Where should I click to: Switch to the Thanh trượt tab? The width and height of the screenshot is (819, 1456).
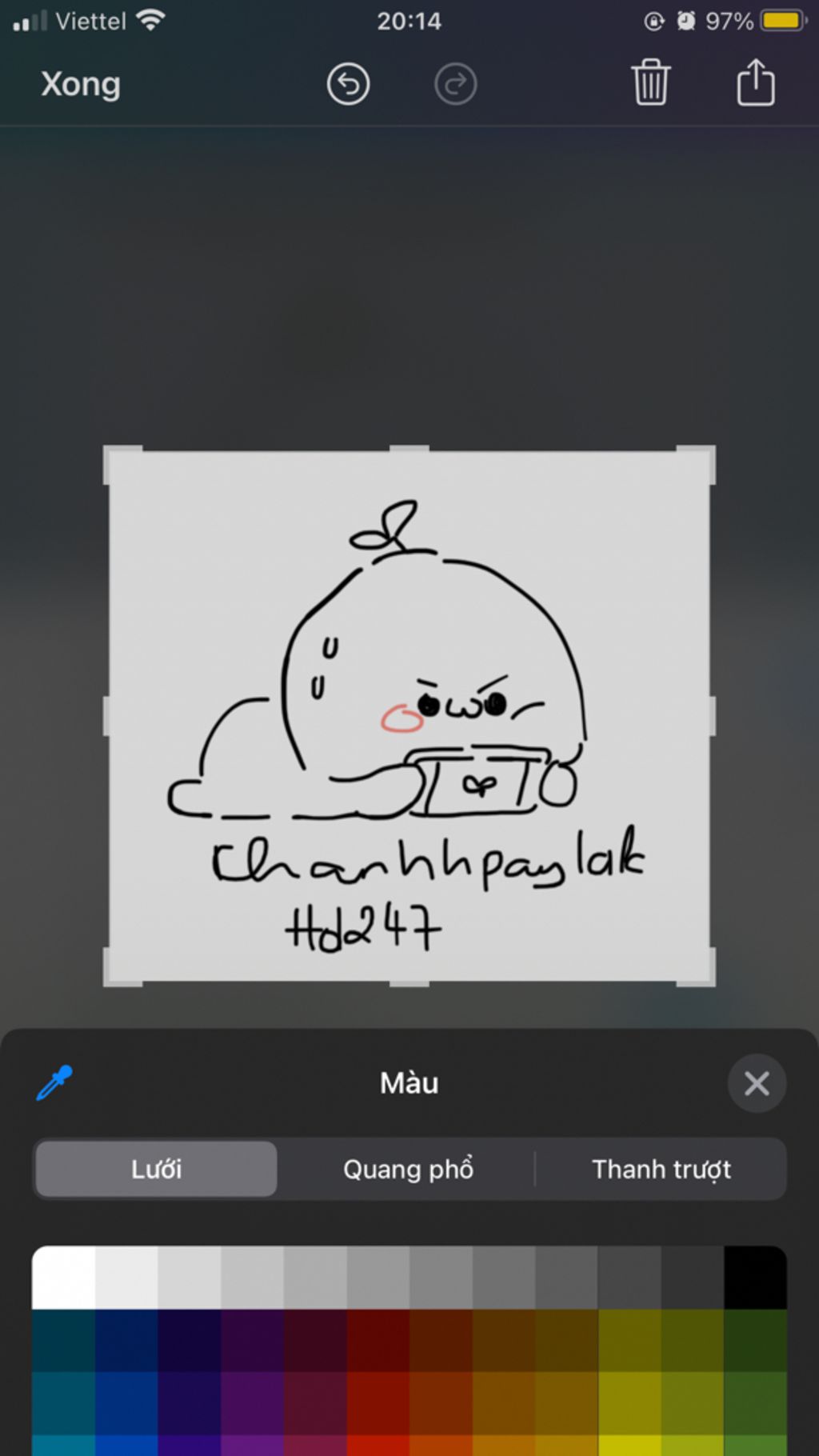tap(661, 1169)
